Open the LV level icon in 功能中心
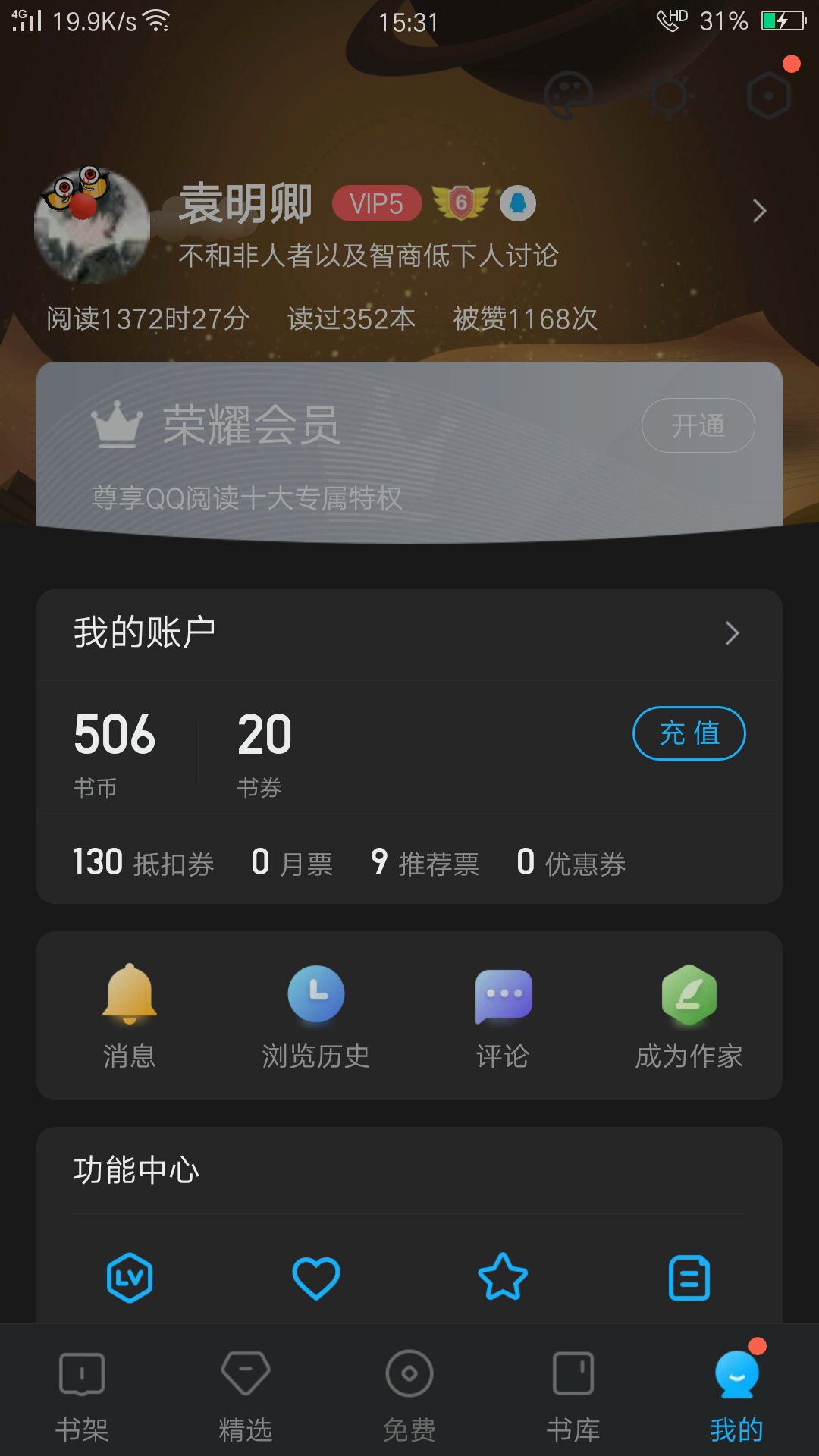The image size is (819, 1456). [130, 1278]
